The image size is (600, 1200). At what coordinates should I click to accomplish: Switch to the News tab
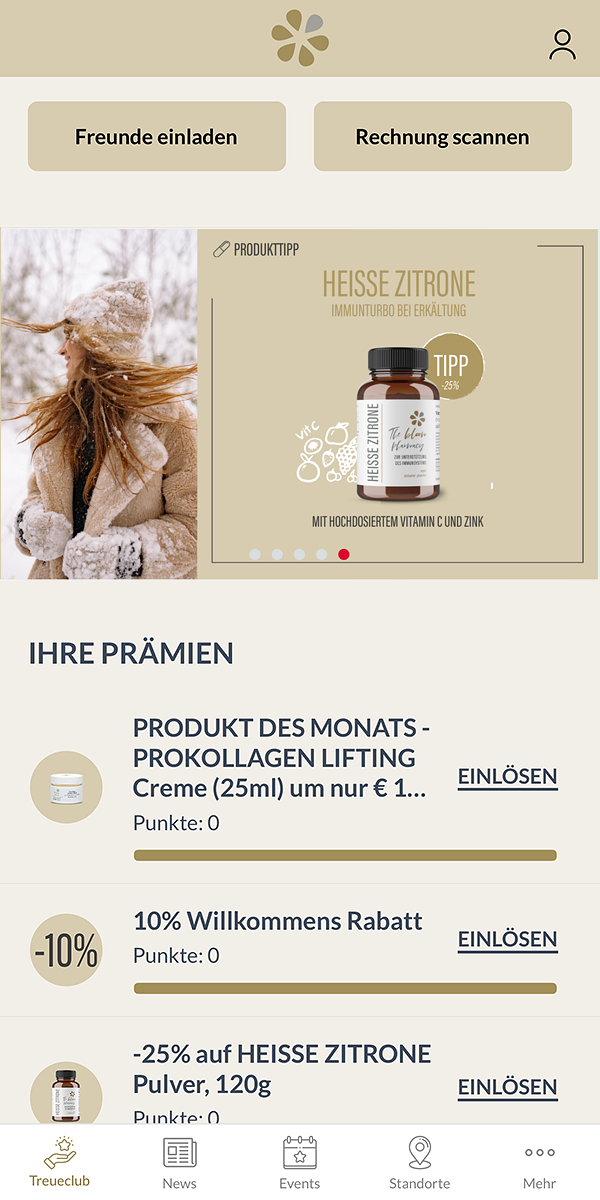pyautogui.click(x=180, y=1162)
